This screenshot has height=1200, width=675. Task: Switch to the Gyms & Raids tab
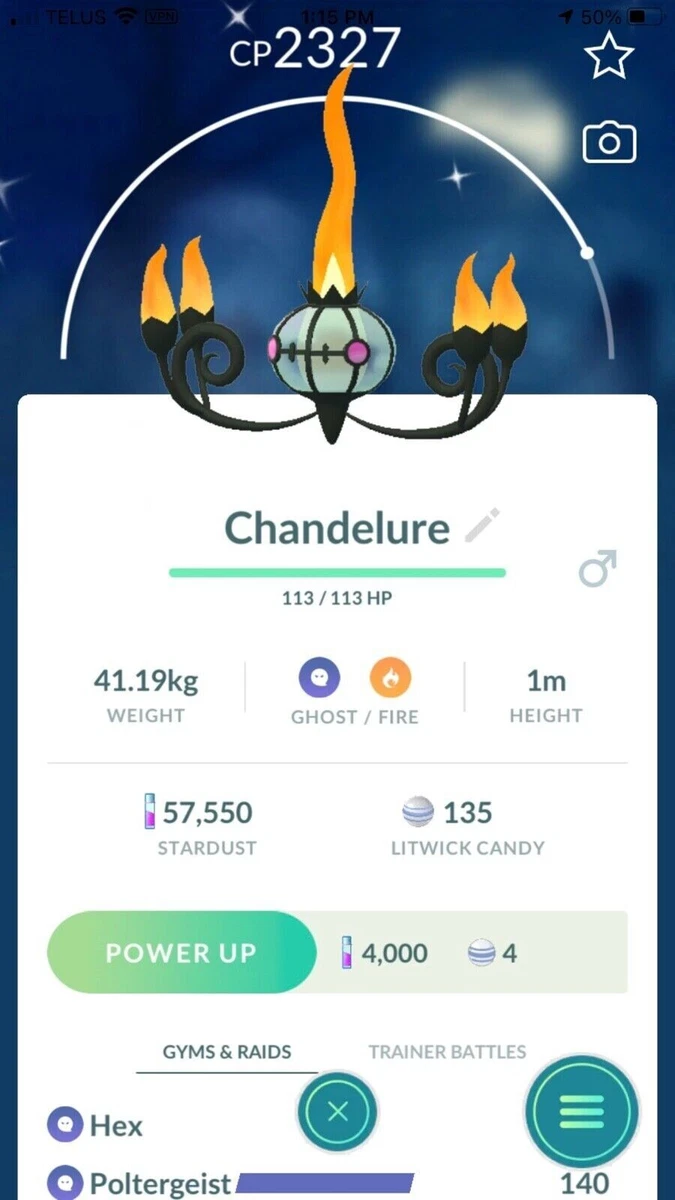227,1051
